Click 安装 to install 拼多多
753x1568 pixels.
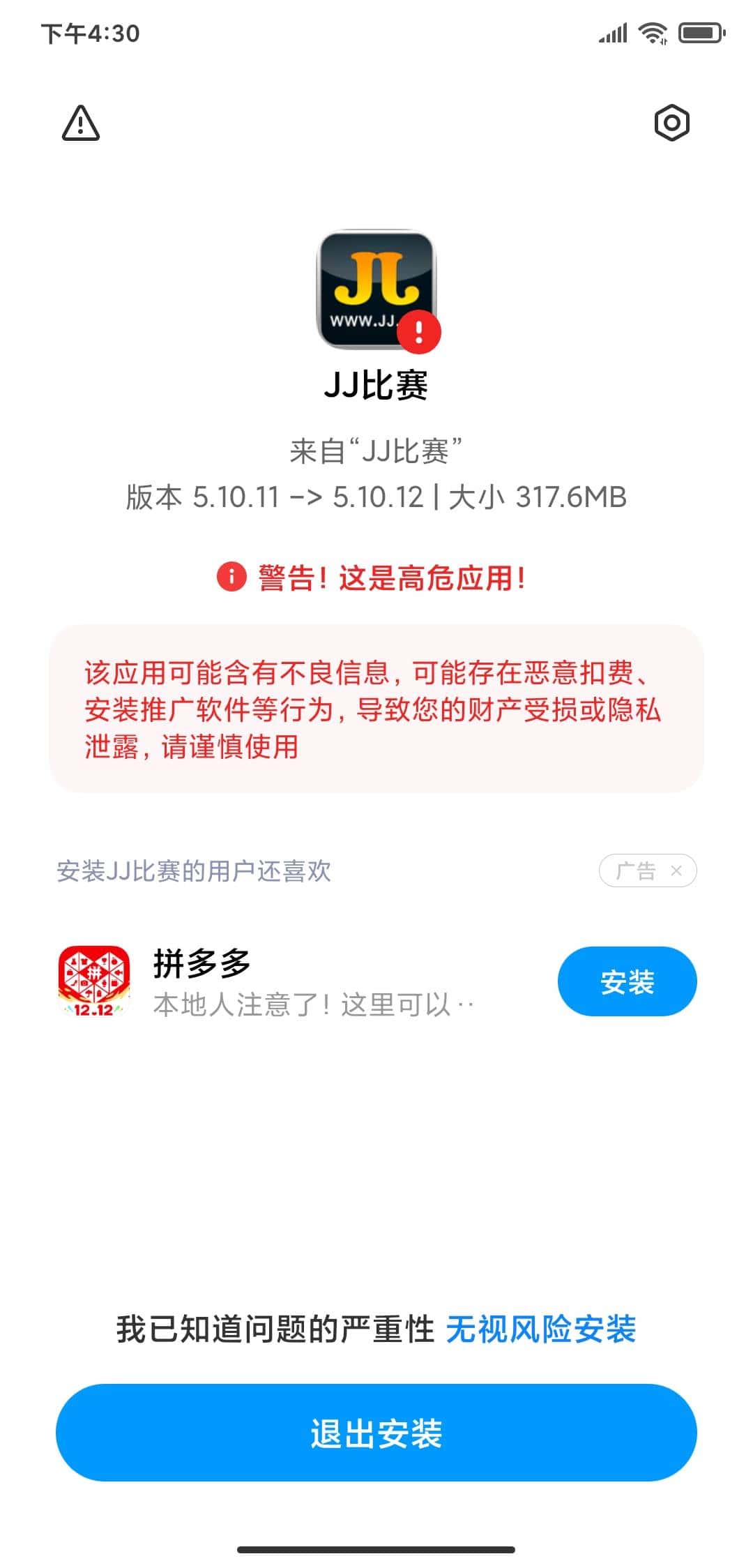(x=625, y=981)
